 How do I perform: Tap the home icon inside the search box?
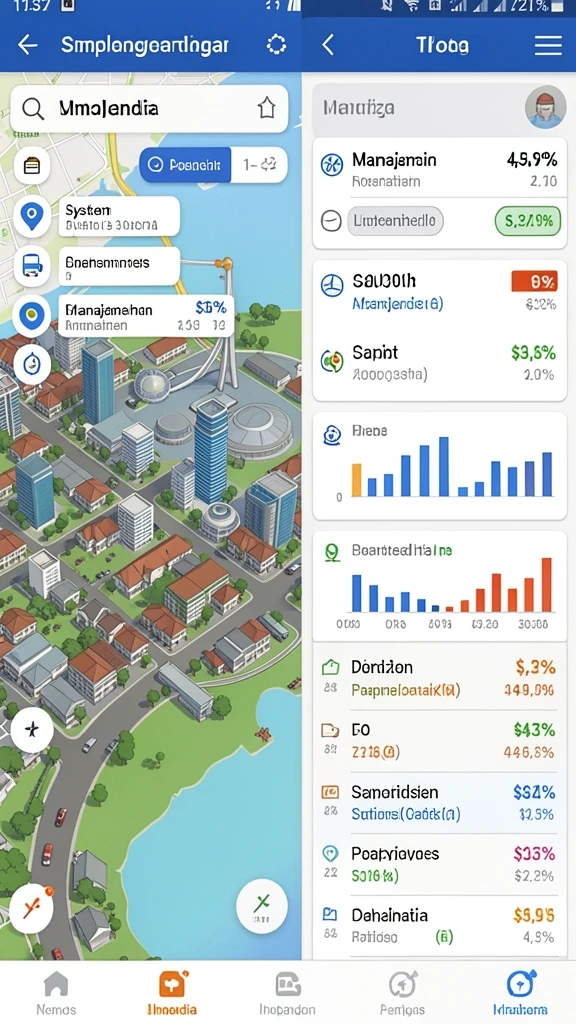click(x=266, y=108)
